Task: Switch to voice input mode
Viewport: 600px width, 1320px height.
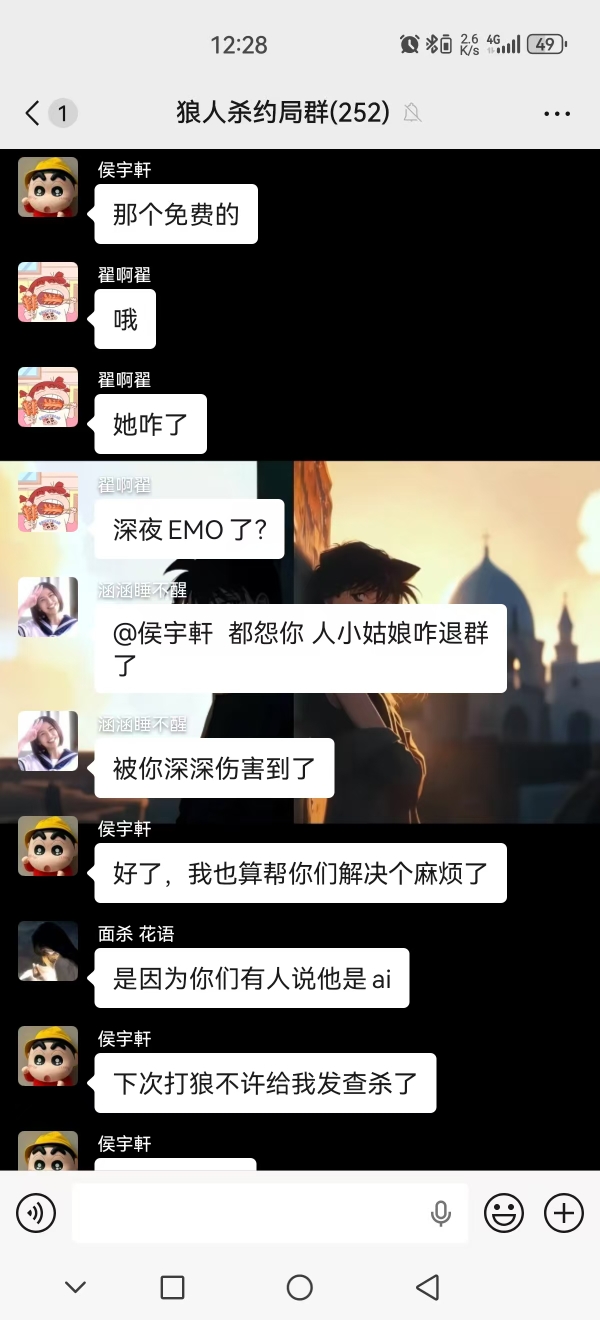Action: click(x=36, y=1213)
